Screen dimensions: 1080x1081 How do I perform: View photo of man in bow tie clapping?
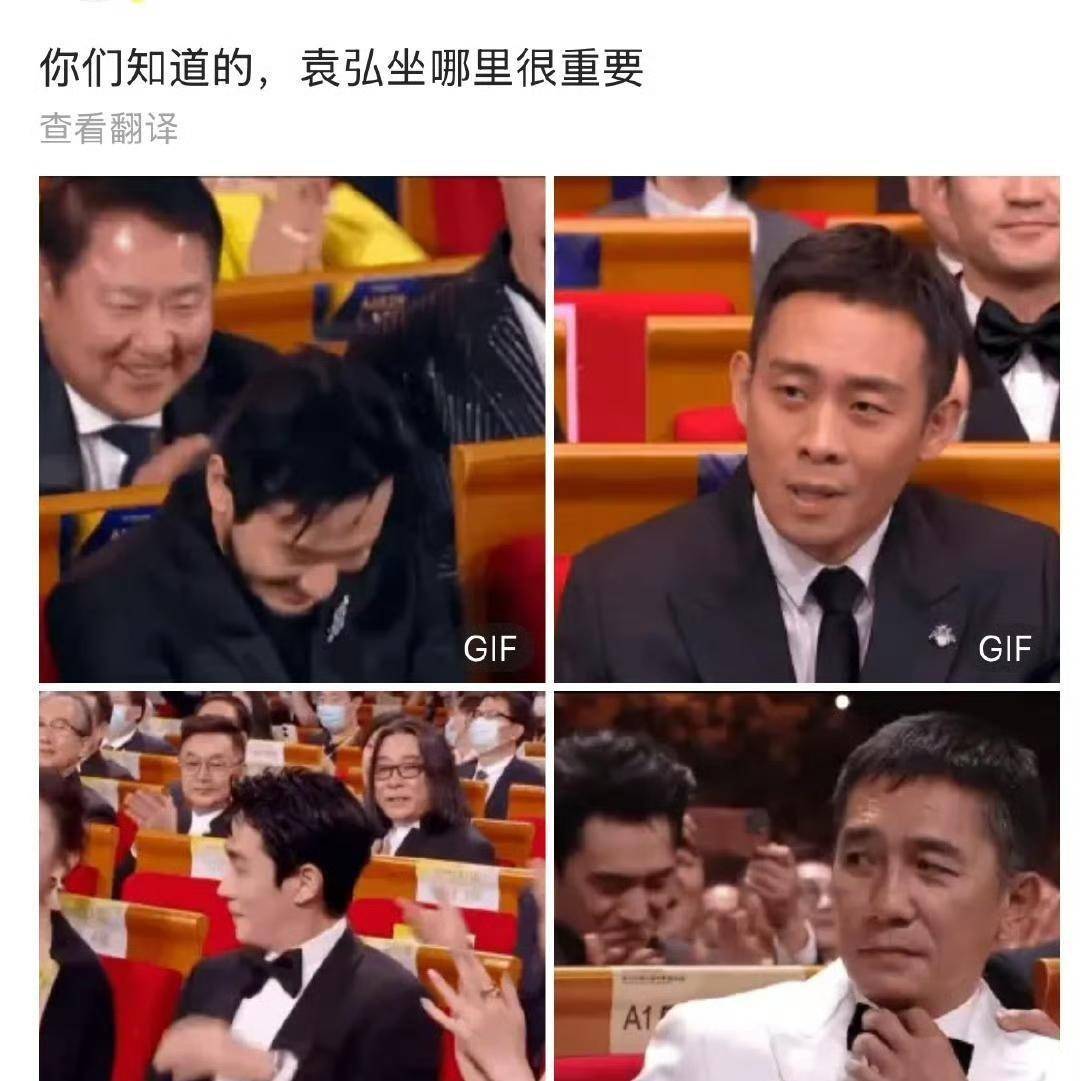[292, 885]
